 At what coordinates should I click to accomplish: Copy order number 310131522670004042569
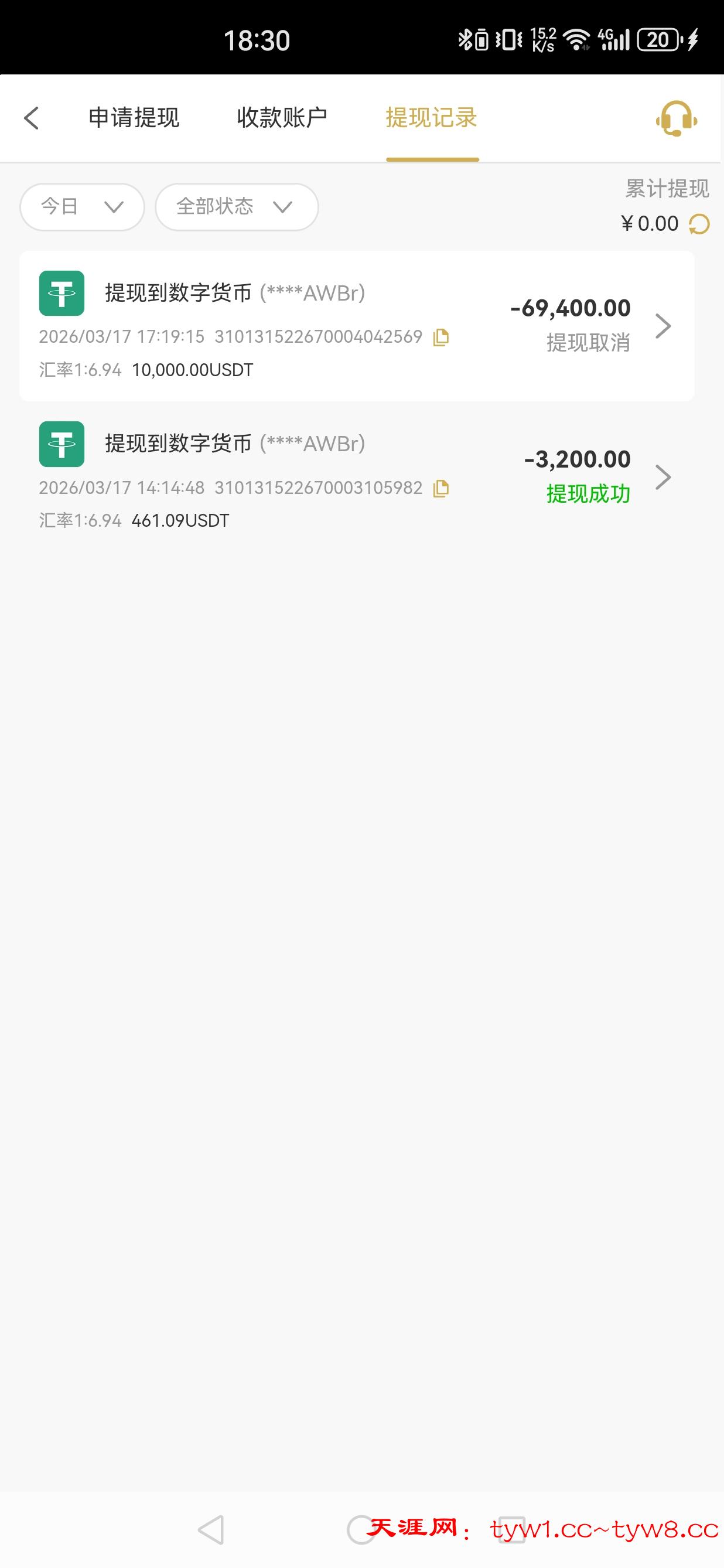pos(441,338)
